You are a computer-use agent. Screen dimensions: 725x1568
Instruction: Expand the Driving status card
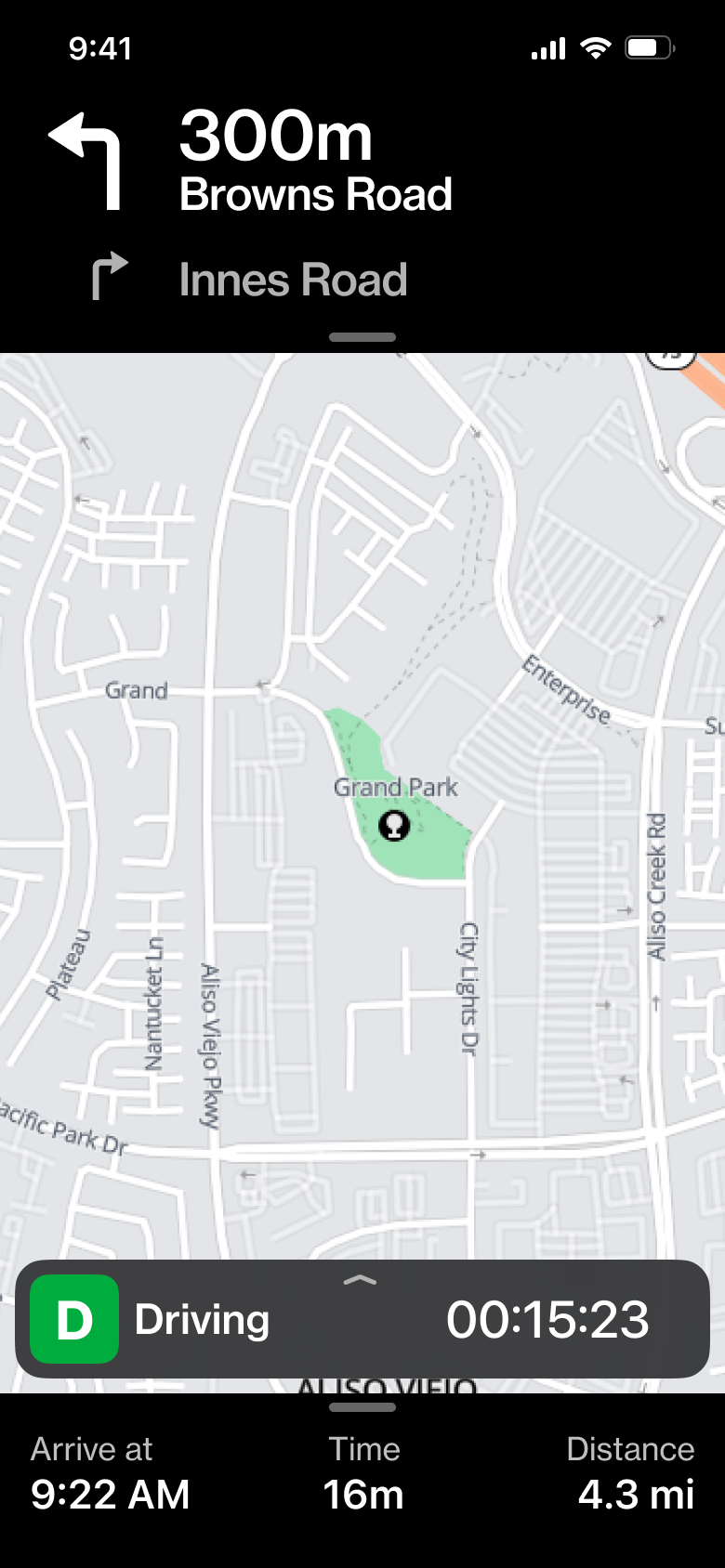[360, 1281]
